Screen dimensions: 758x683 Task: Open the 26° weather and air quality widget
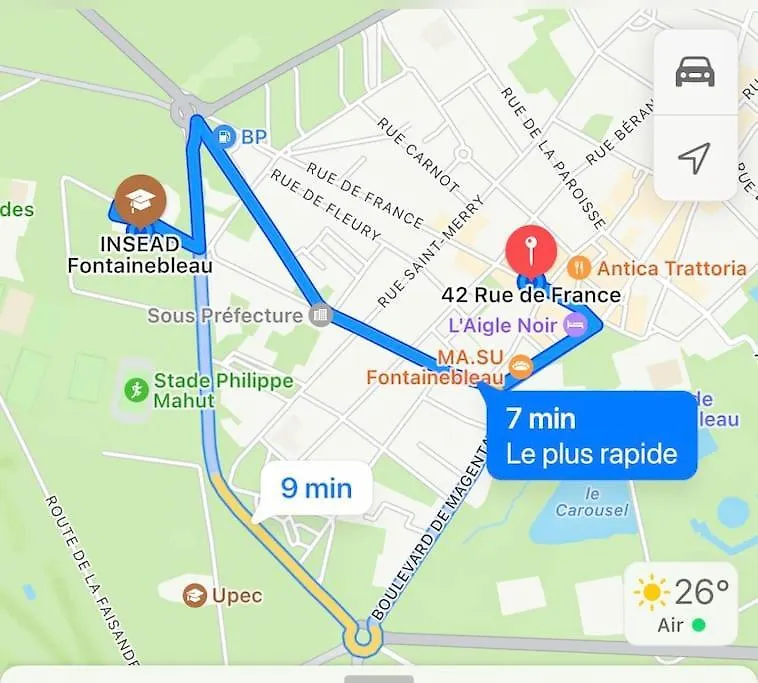pos(680,604)
